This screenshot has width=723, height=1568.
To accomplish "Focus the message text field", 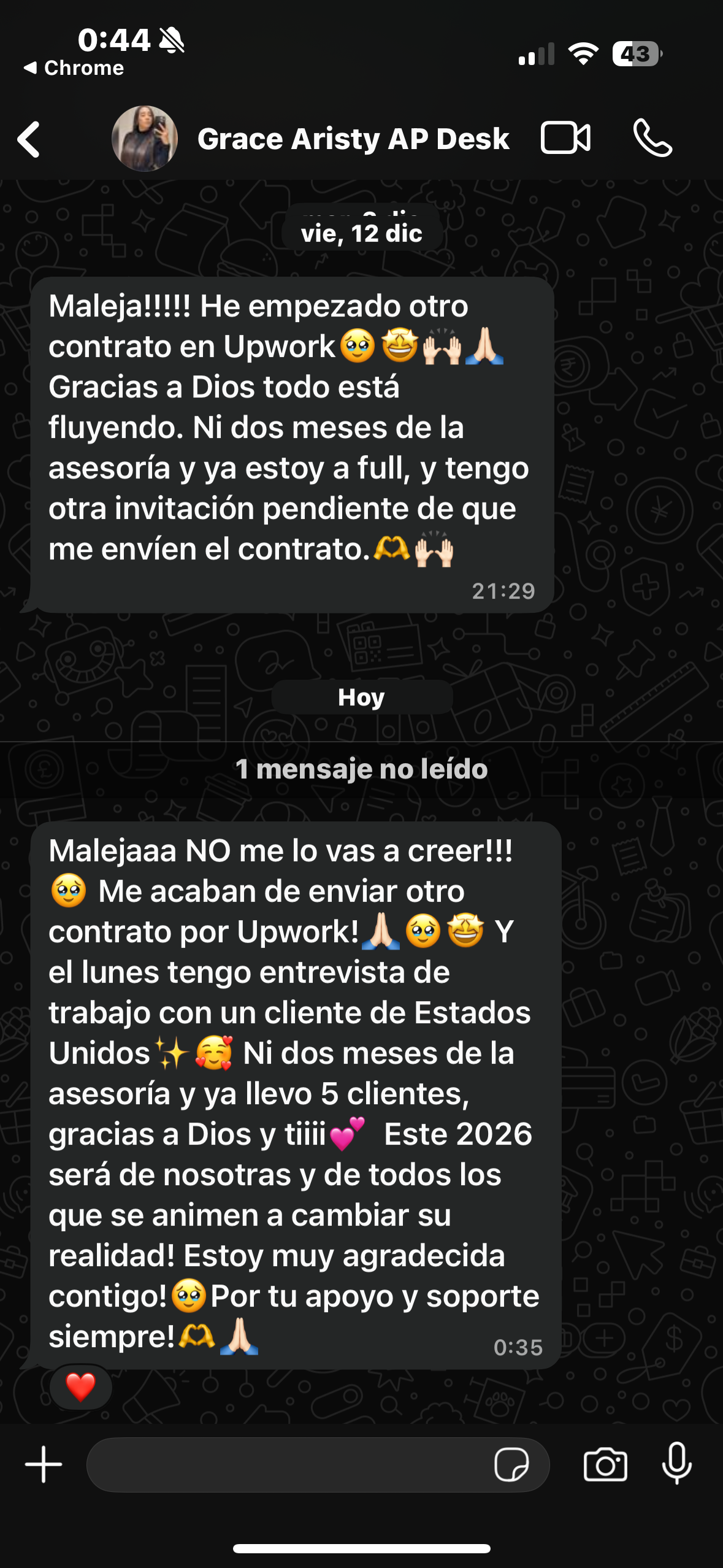I will pos(288,1465).
